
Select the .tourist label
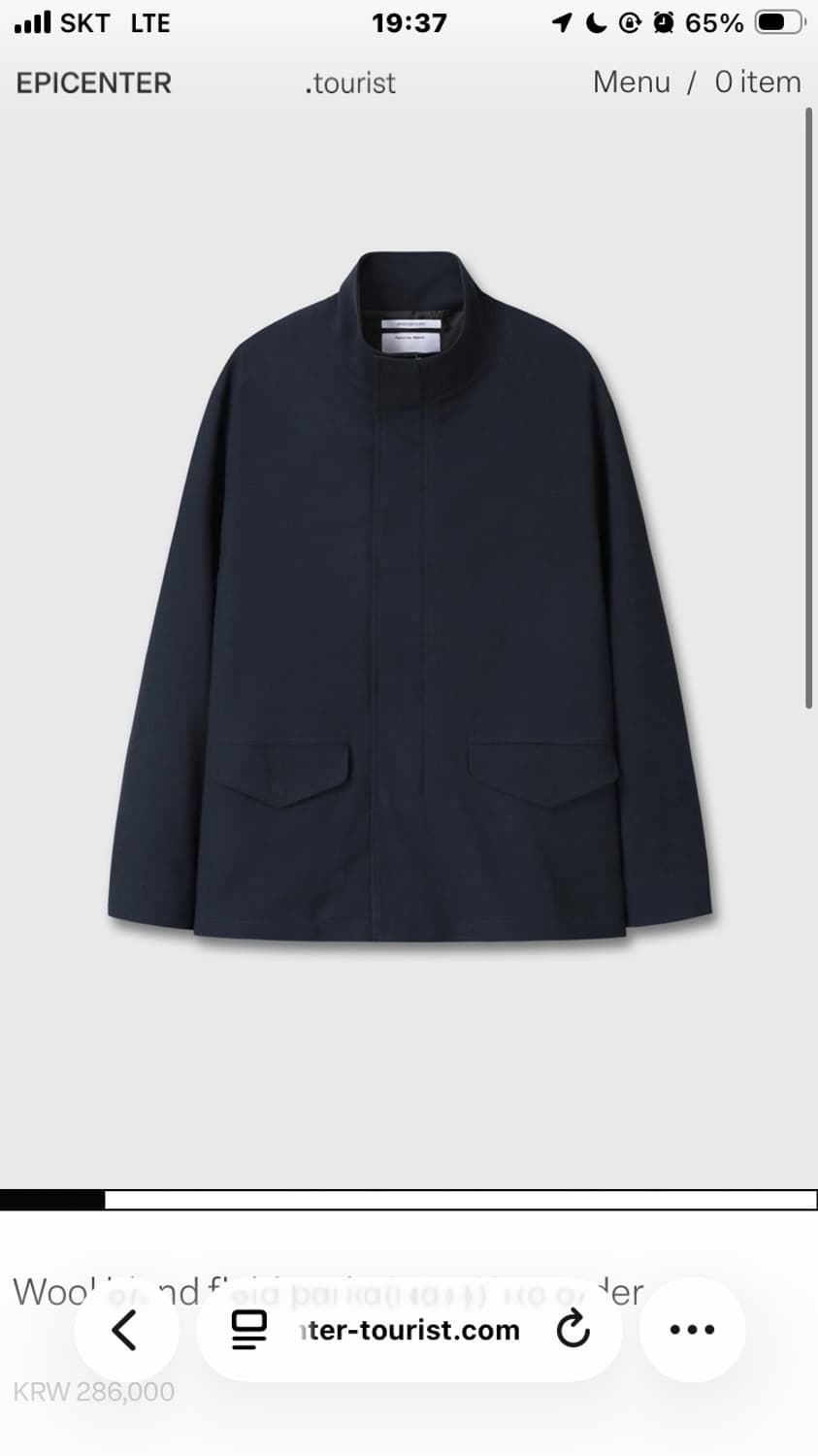point(350,83)
